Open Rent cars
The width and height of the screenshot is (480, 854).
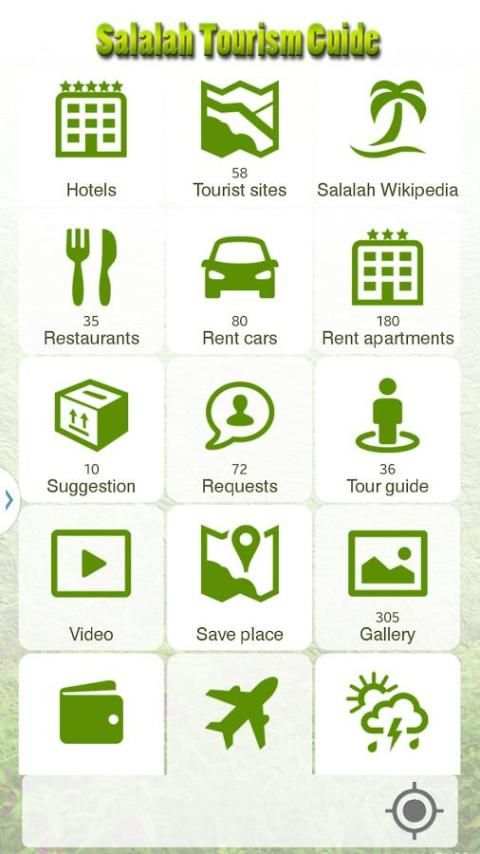pos(239,283)
